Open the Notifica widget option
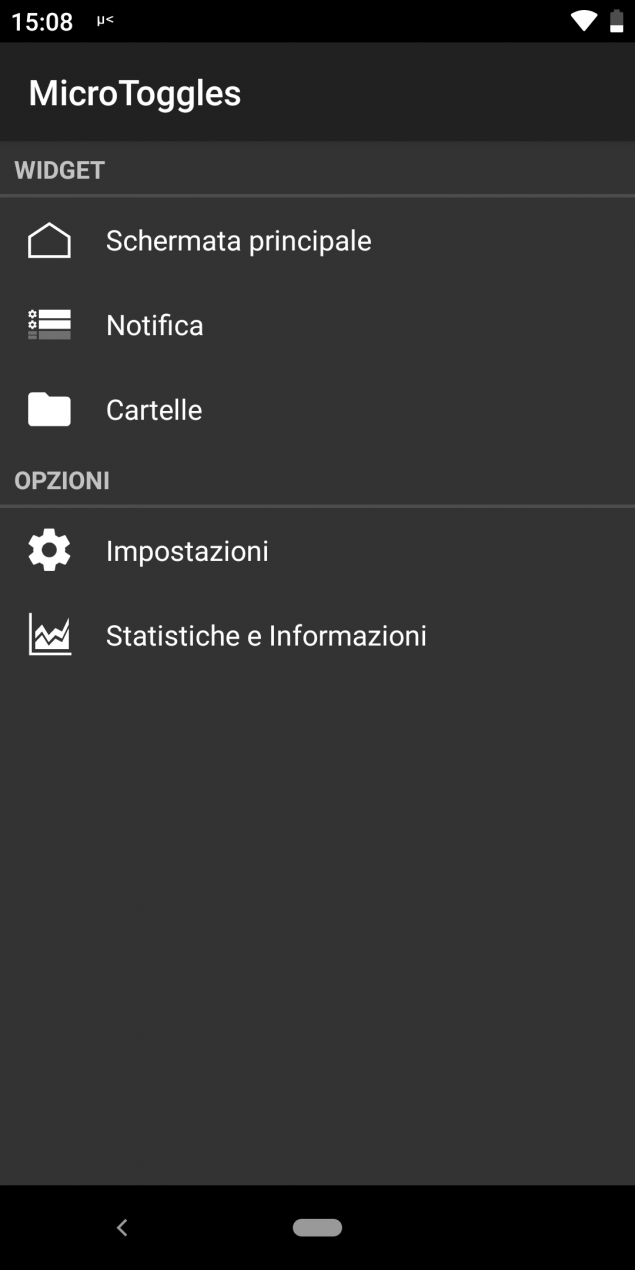 pos(317,325)
